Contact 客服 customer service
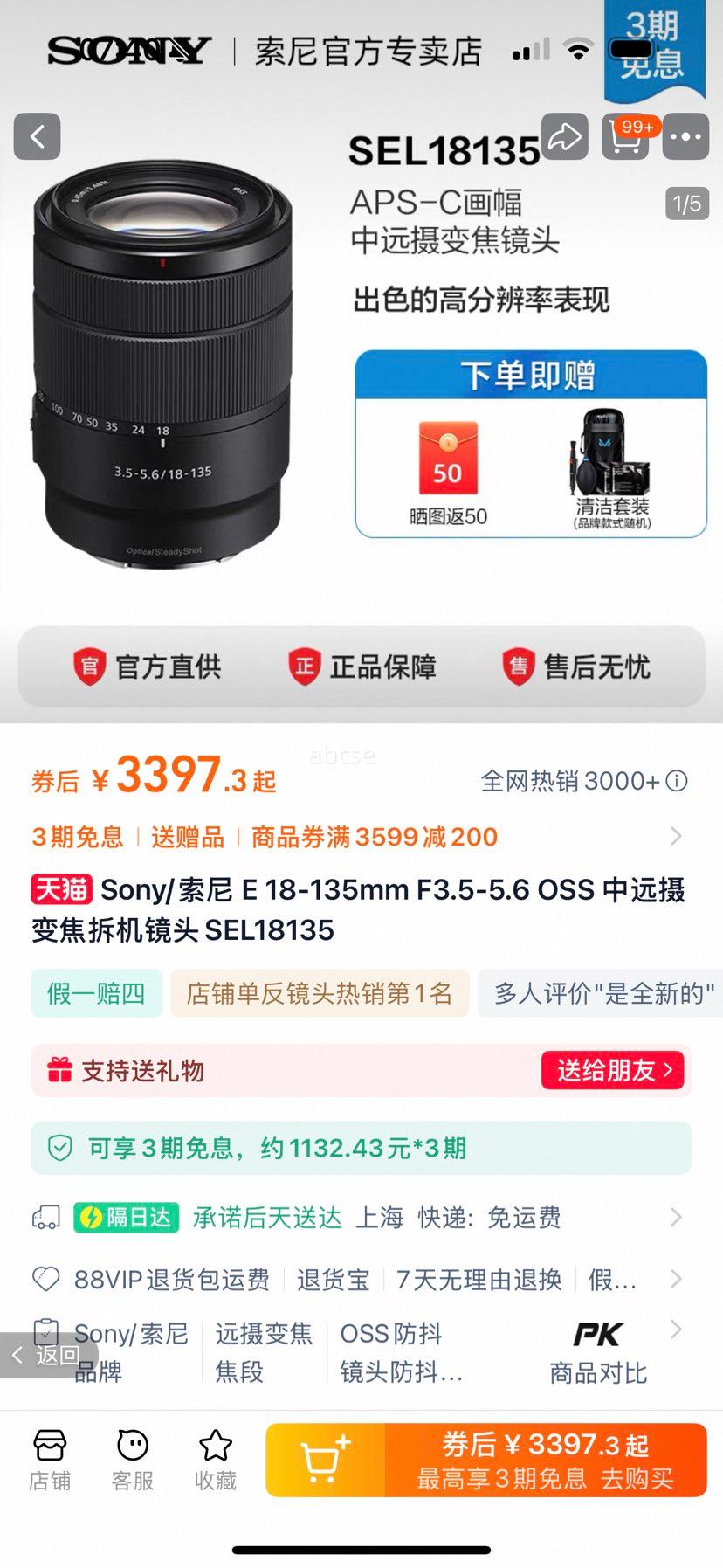 pyautogui.click(x=133, y=1461)
